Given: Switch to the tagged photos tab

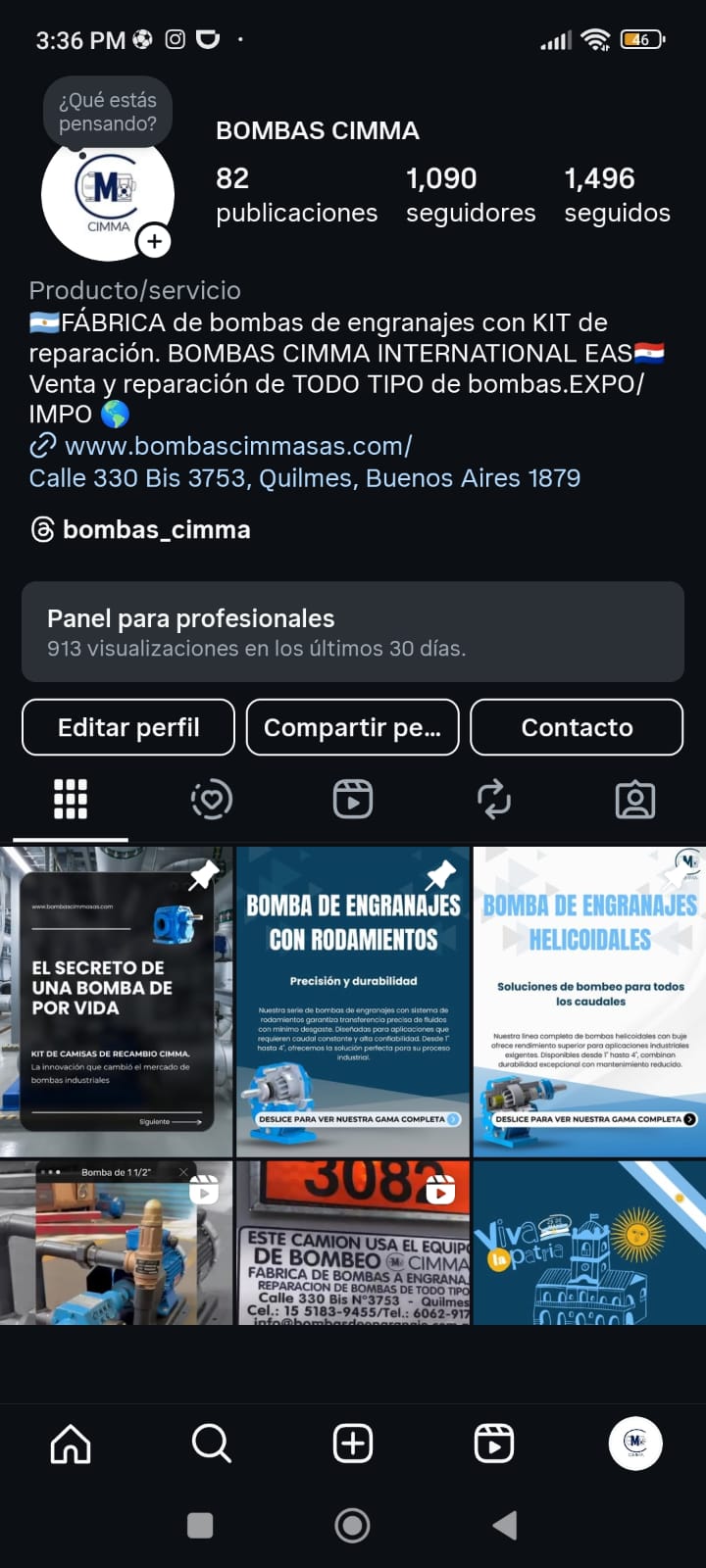Looking at the screenshot, I should (x=635, y=800).
